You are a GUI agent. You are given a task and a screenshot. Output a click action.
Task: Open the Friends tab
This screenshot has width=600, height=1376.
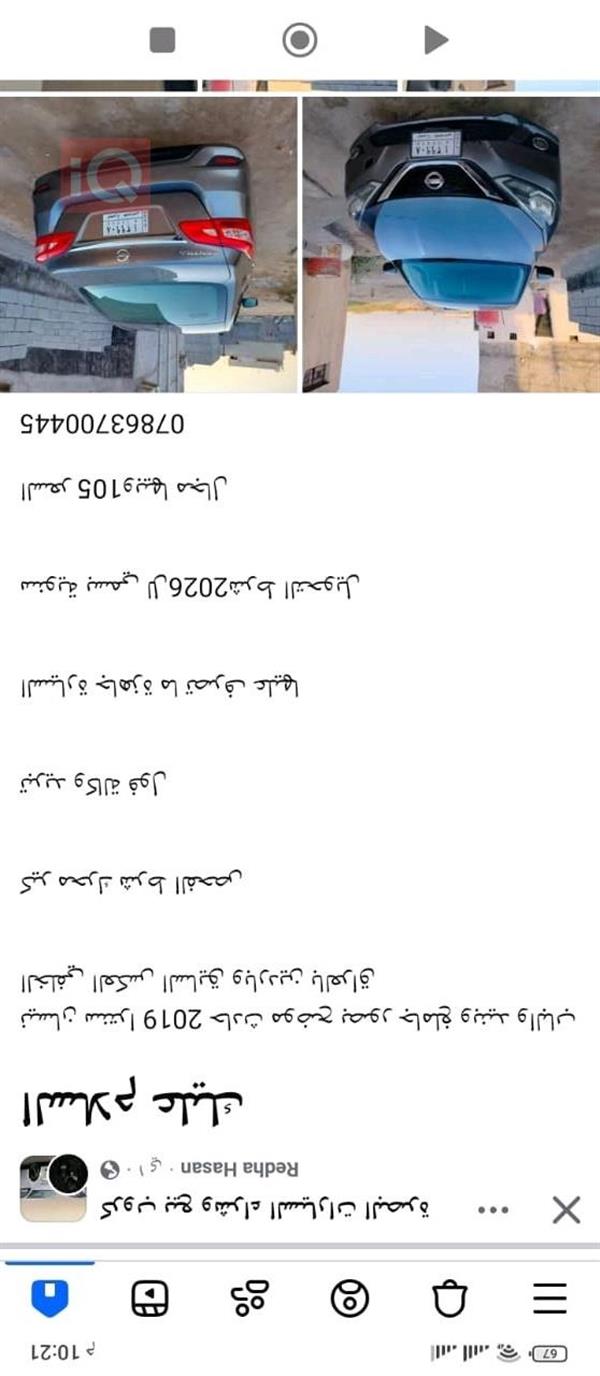[249, 1299]
